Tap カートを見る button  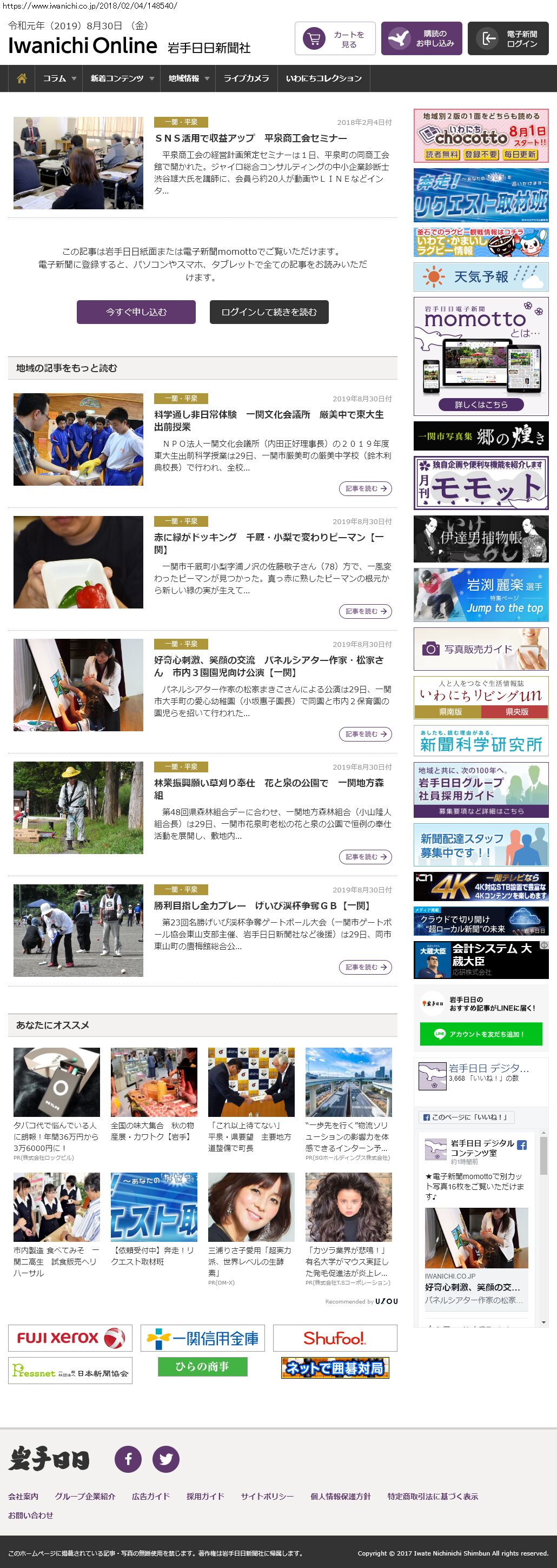coord(335,39)
